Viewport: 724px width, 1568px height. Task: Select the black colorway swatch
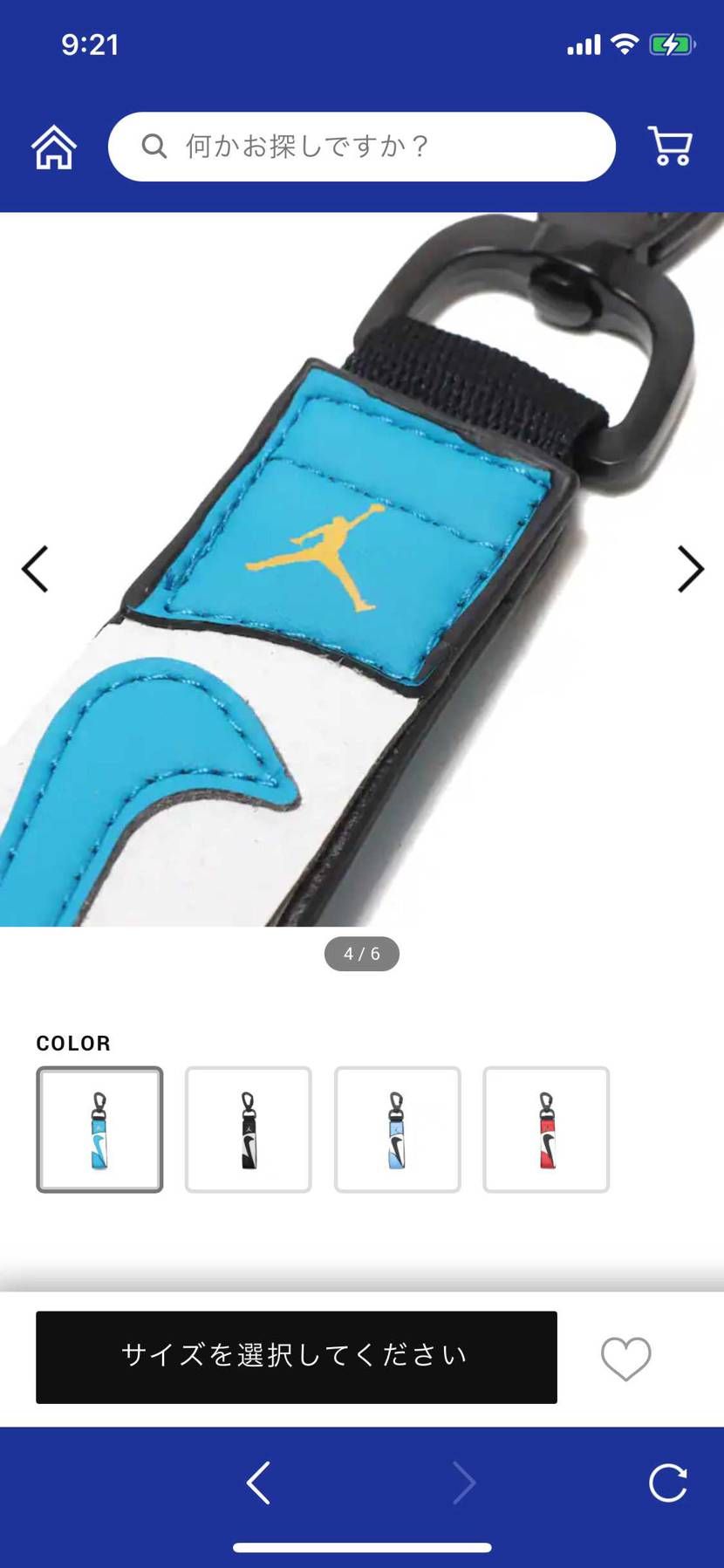(248, 1129)
